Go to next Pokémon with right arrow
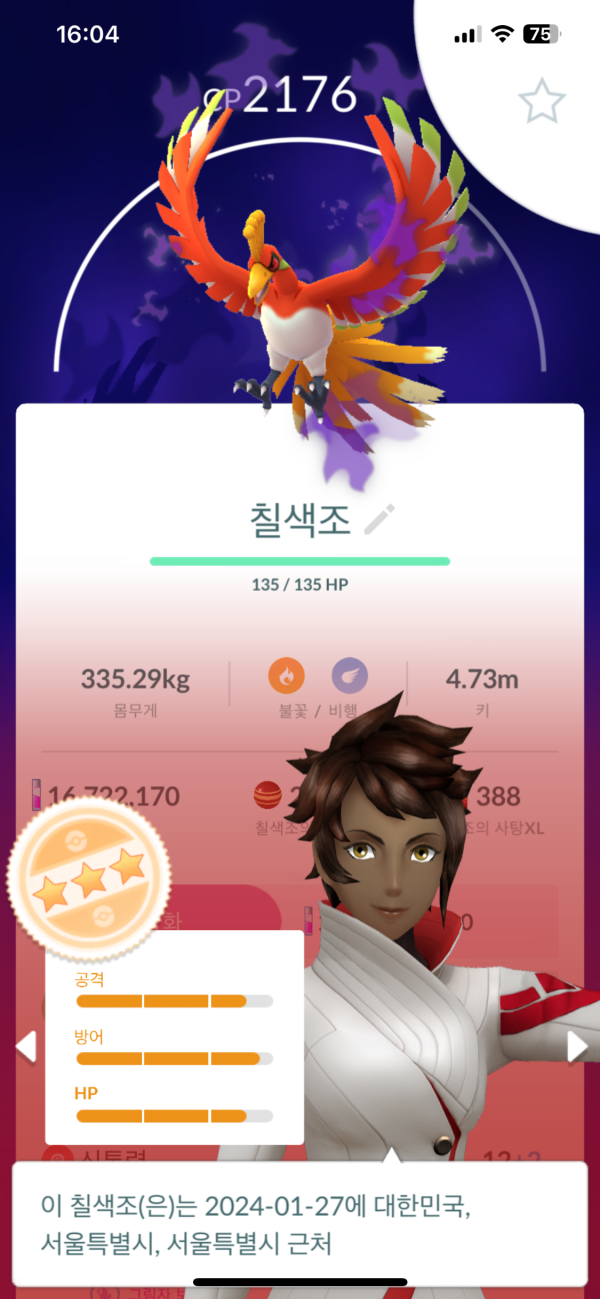Screen dimensions: 600x1299 click(x=577, y=1046)
